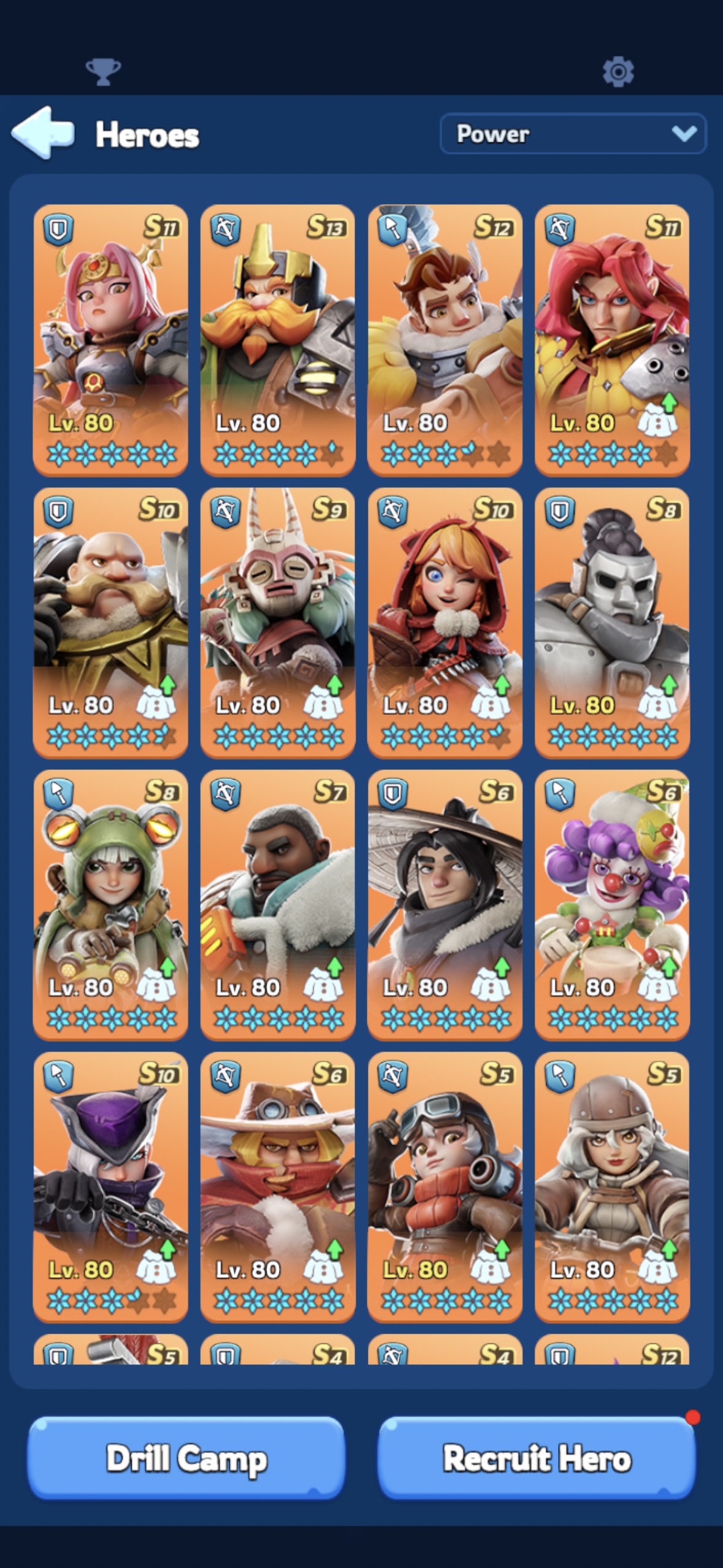Select the red-haired S11 hero card
This screenshot has width=723, height=1568.
point(612,340)
